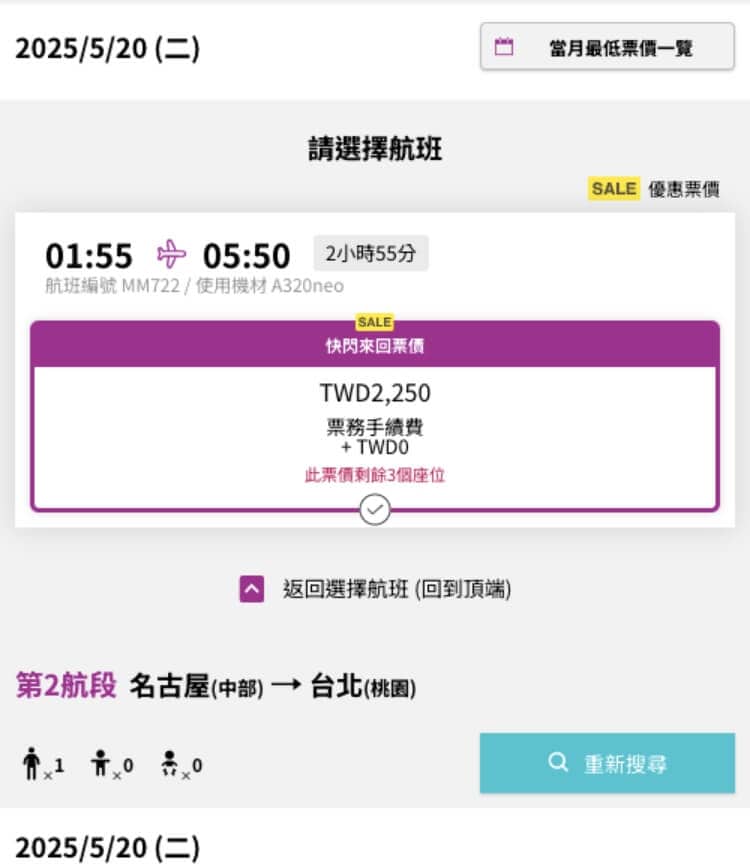Tap the 重新搜尋 search button

607,764
